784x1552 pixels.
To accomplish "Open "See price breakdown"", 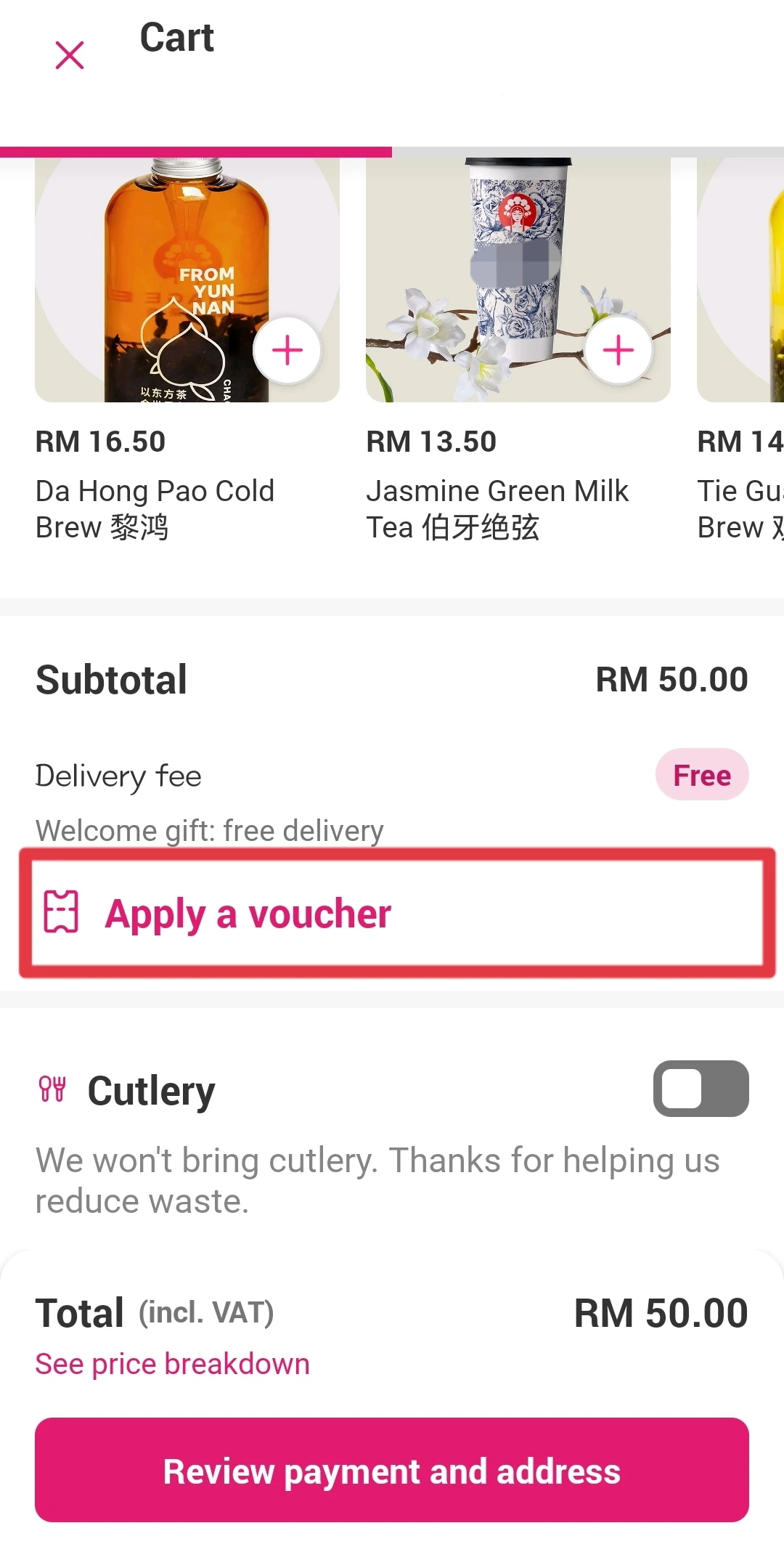I will click(172, 1364).
